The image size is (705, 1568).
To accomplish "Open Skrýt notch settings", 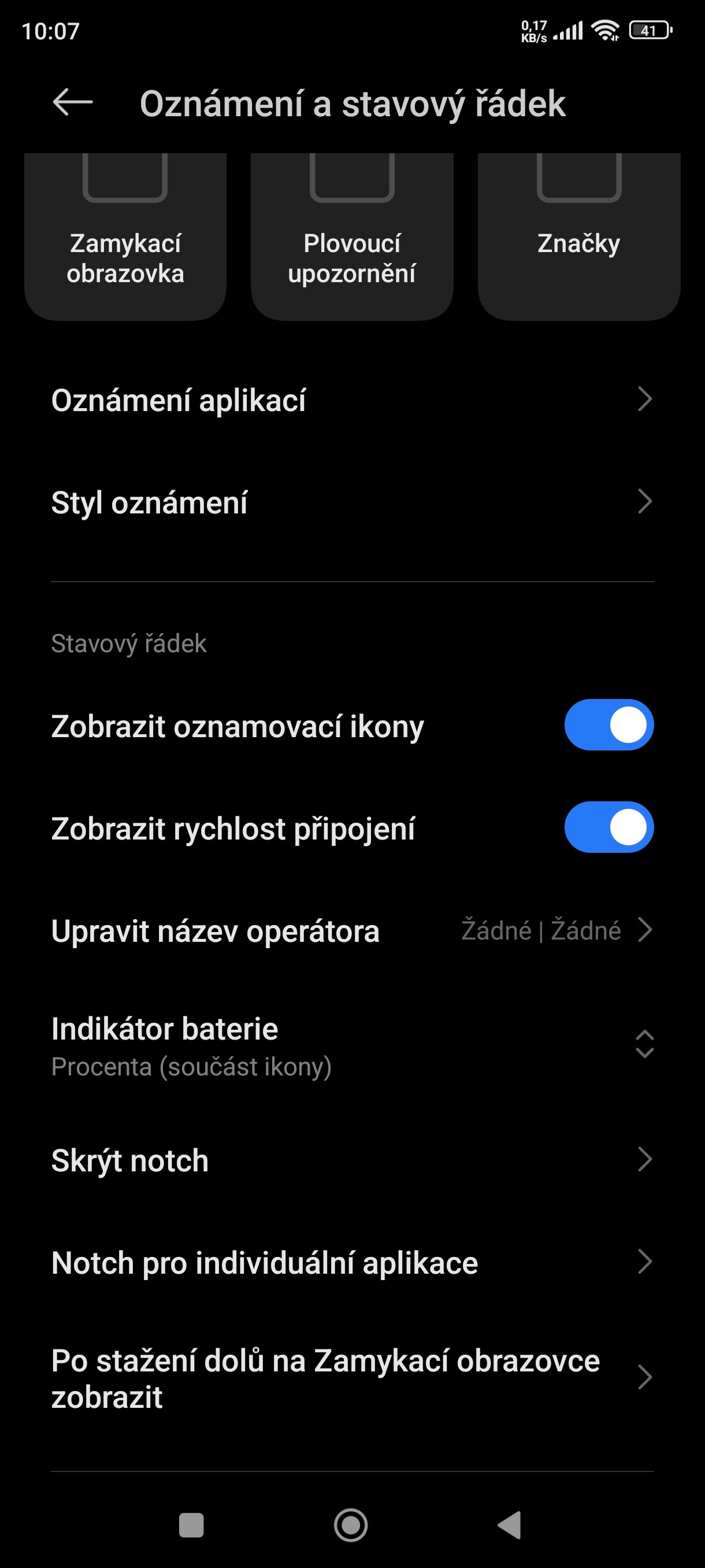I will coord(351,1160).
